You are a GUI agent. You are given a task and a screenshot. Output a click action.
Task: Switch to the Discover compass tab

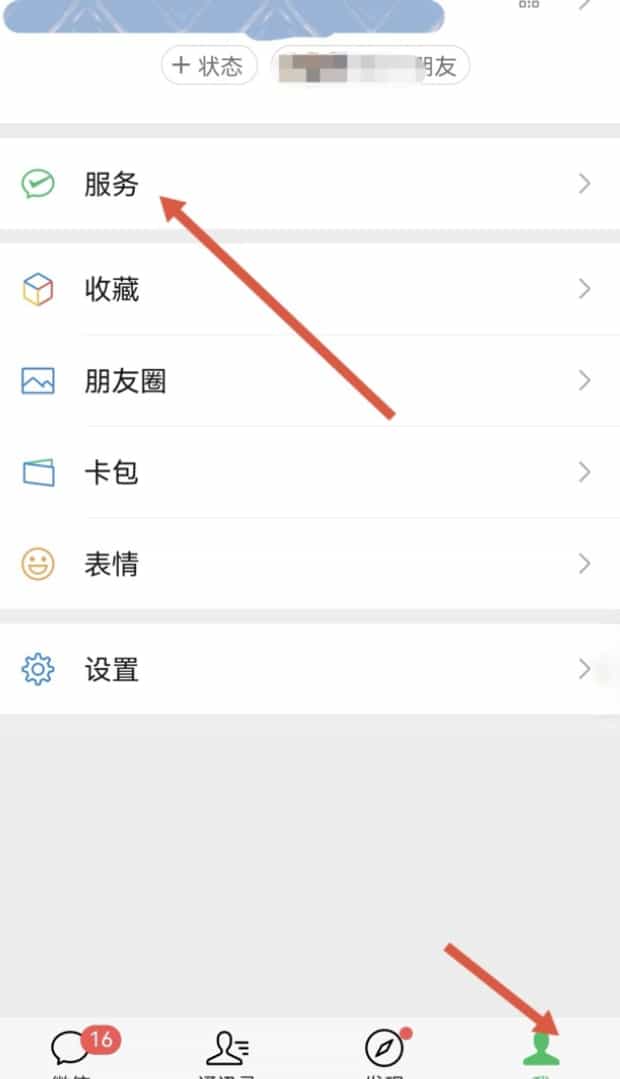pyautogui.click(x=384, y=1050)
